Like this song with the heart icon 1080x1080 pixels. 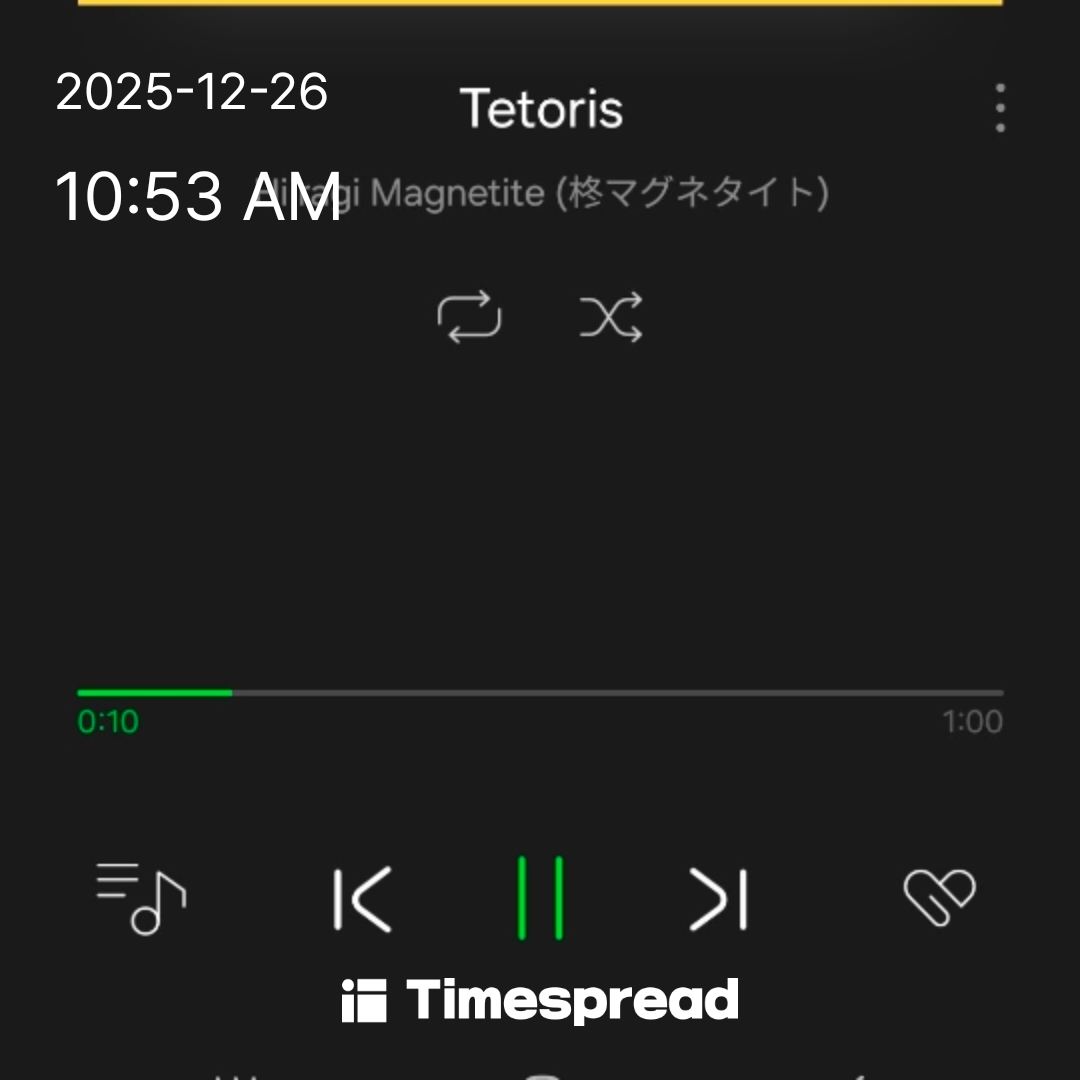(939, 897)
